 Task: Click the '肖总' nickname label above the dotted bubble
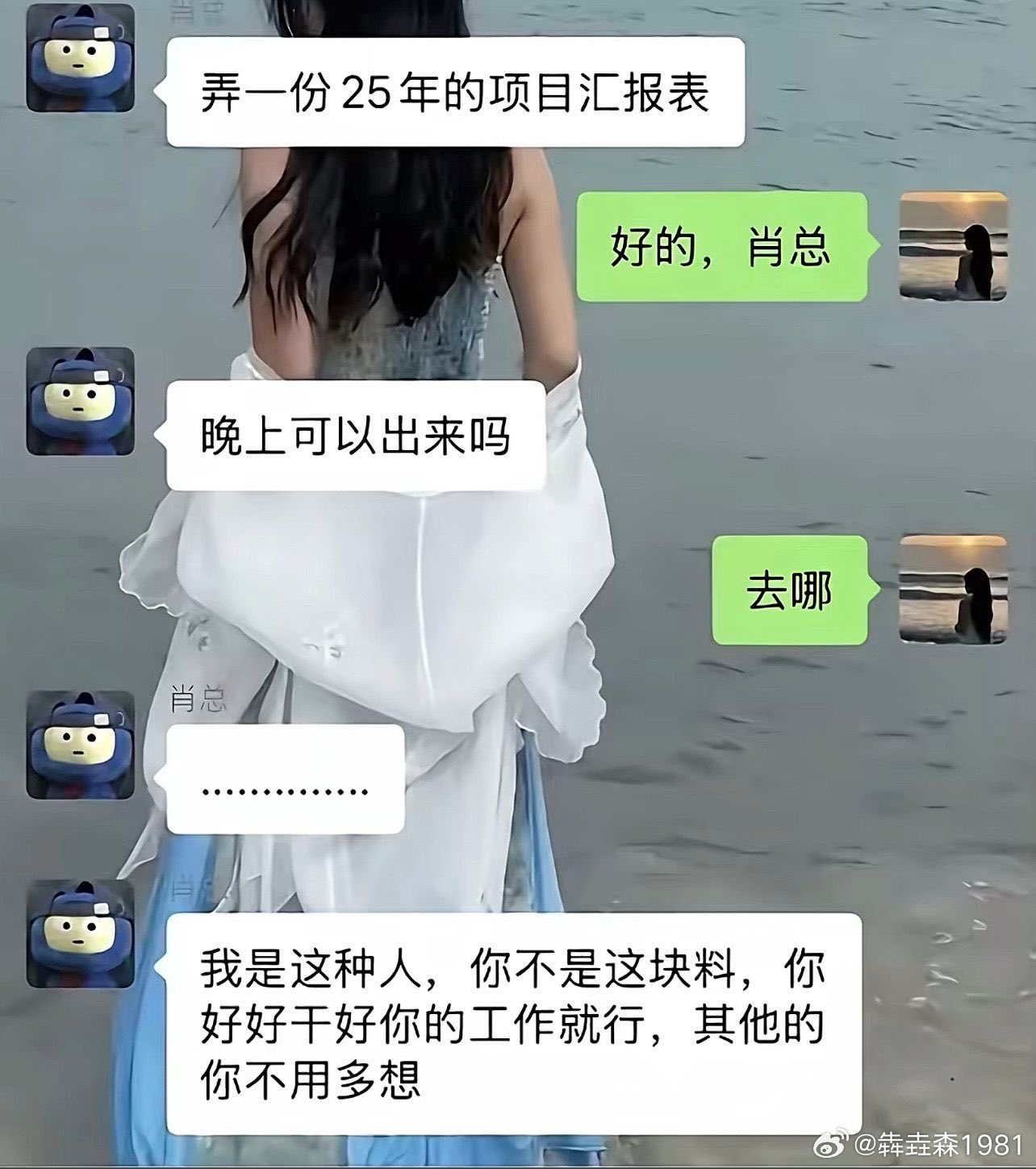tap(198, 698)
